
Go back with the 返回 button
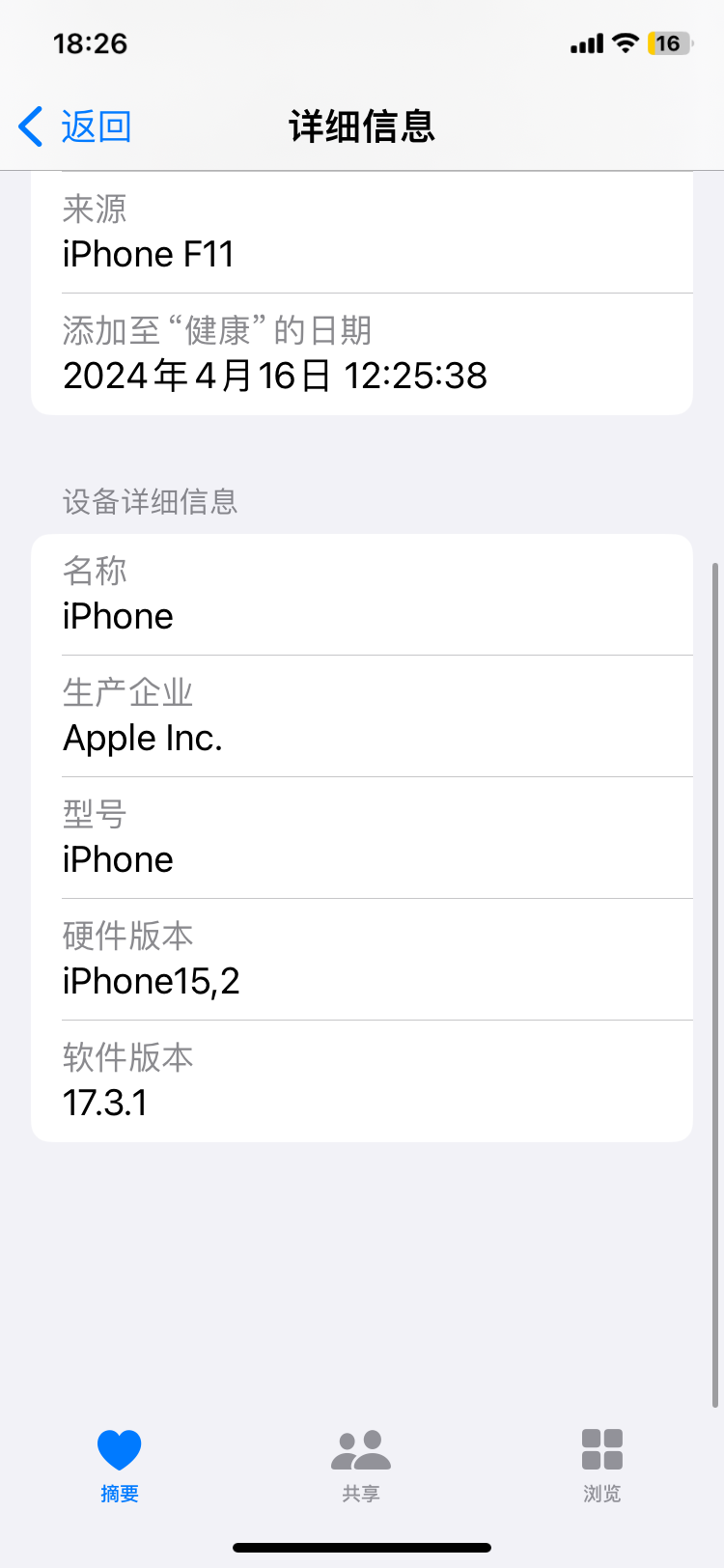[75, 126]
